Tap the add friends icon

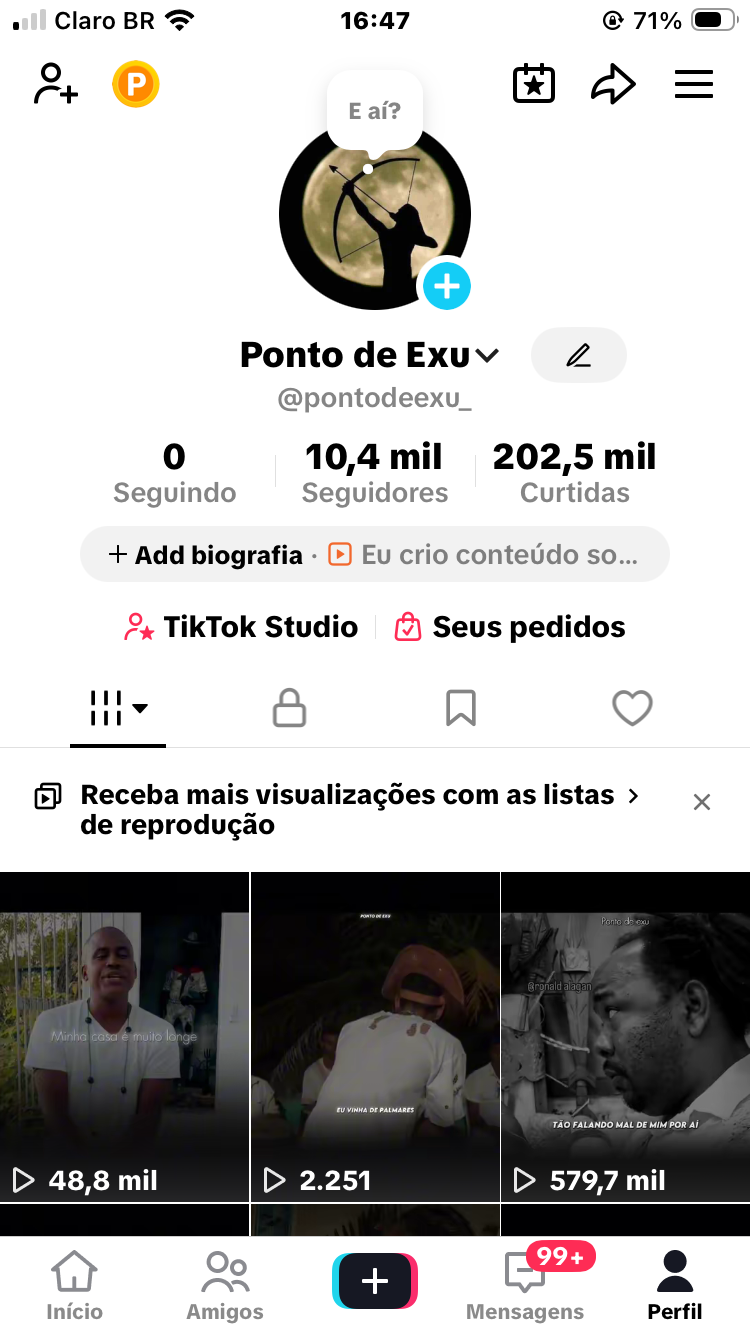[56, 84]
